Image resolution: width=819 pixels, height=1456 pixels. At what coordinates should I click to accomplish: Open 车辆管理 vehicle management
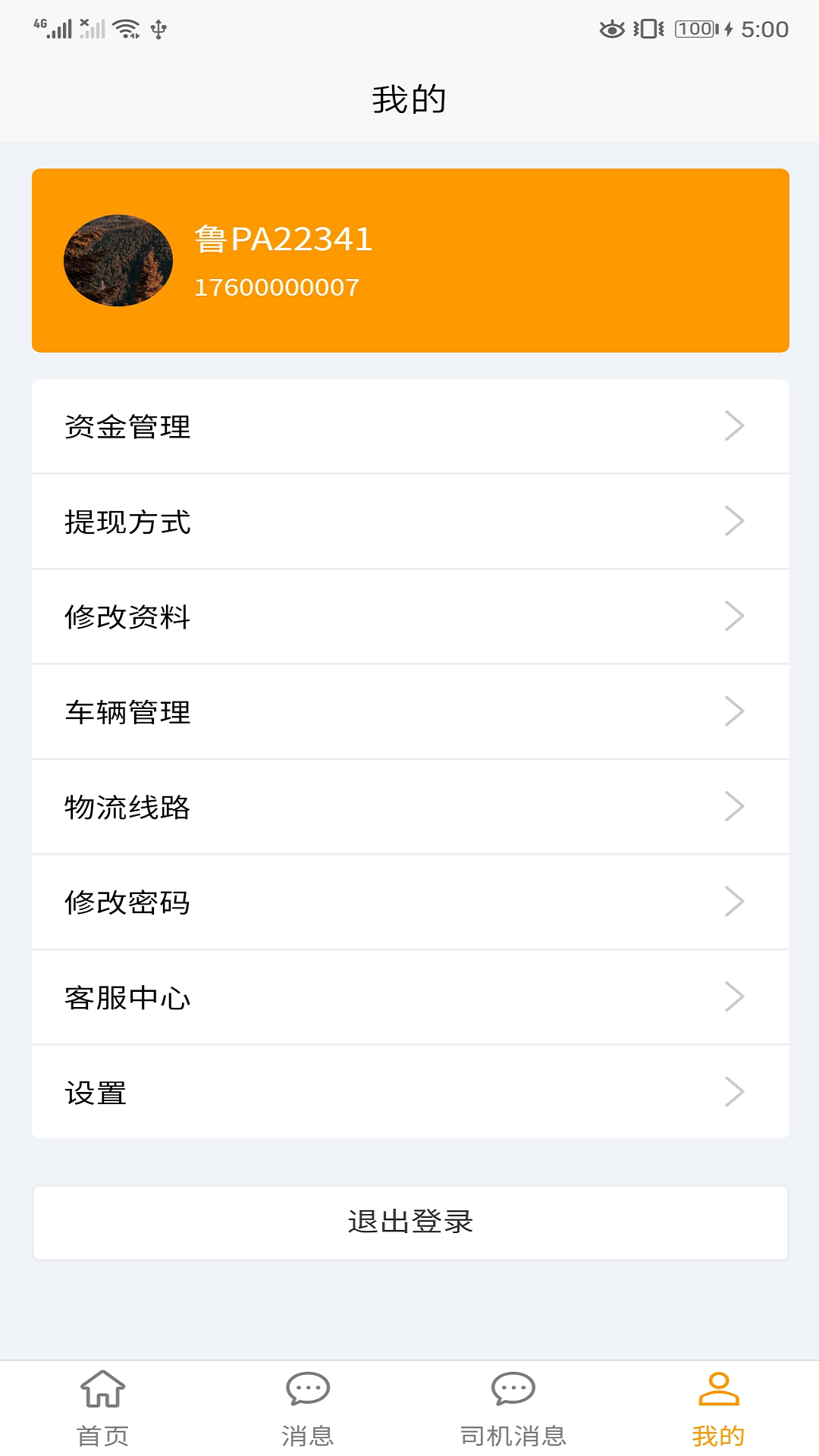(409, 712)
